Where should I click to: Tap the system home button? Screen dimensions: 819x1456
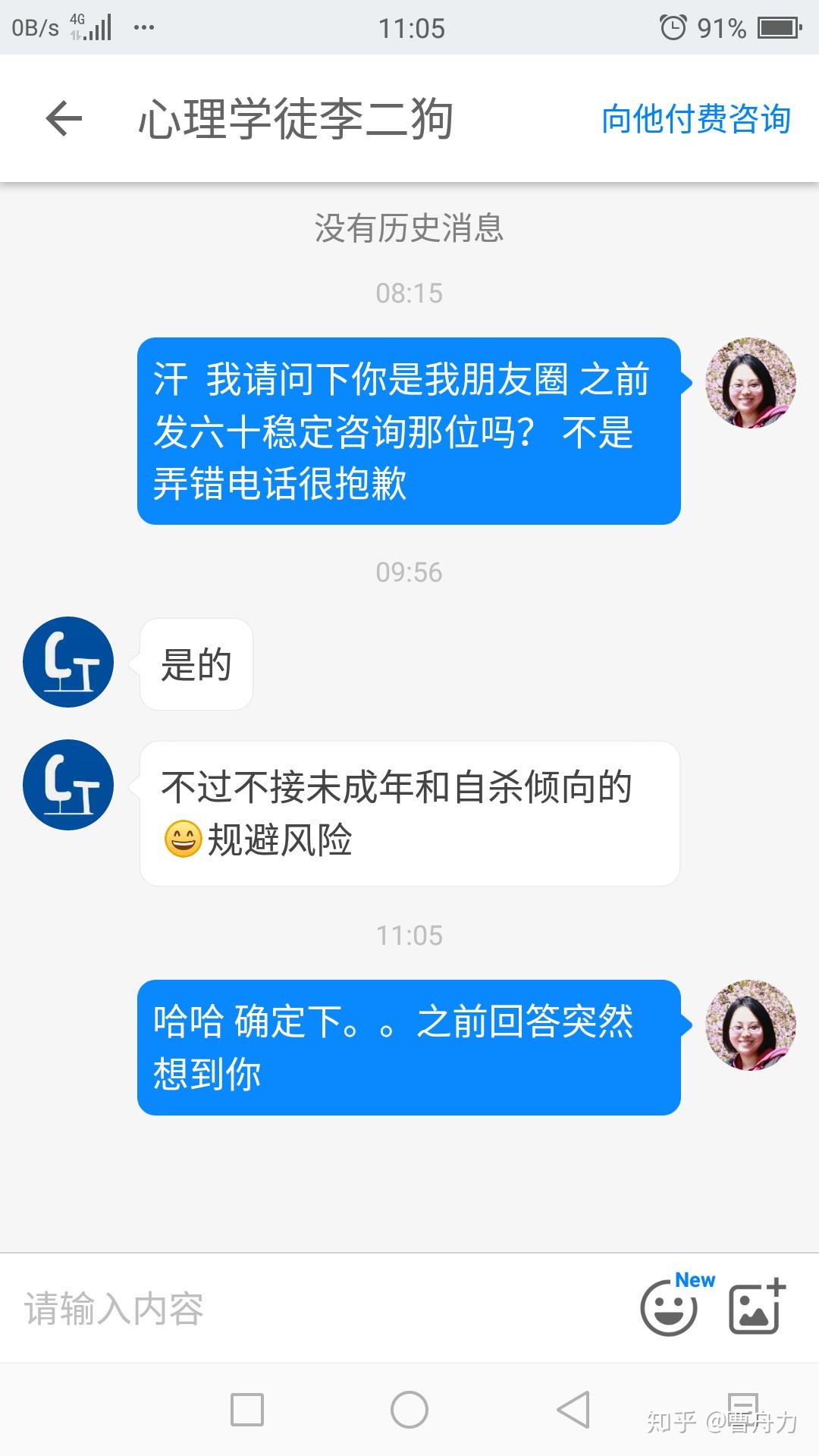tap(409, 1410)
